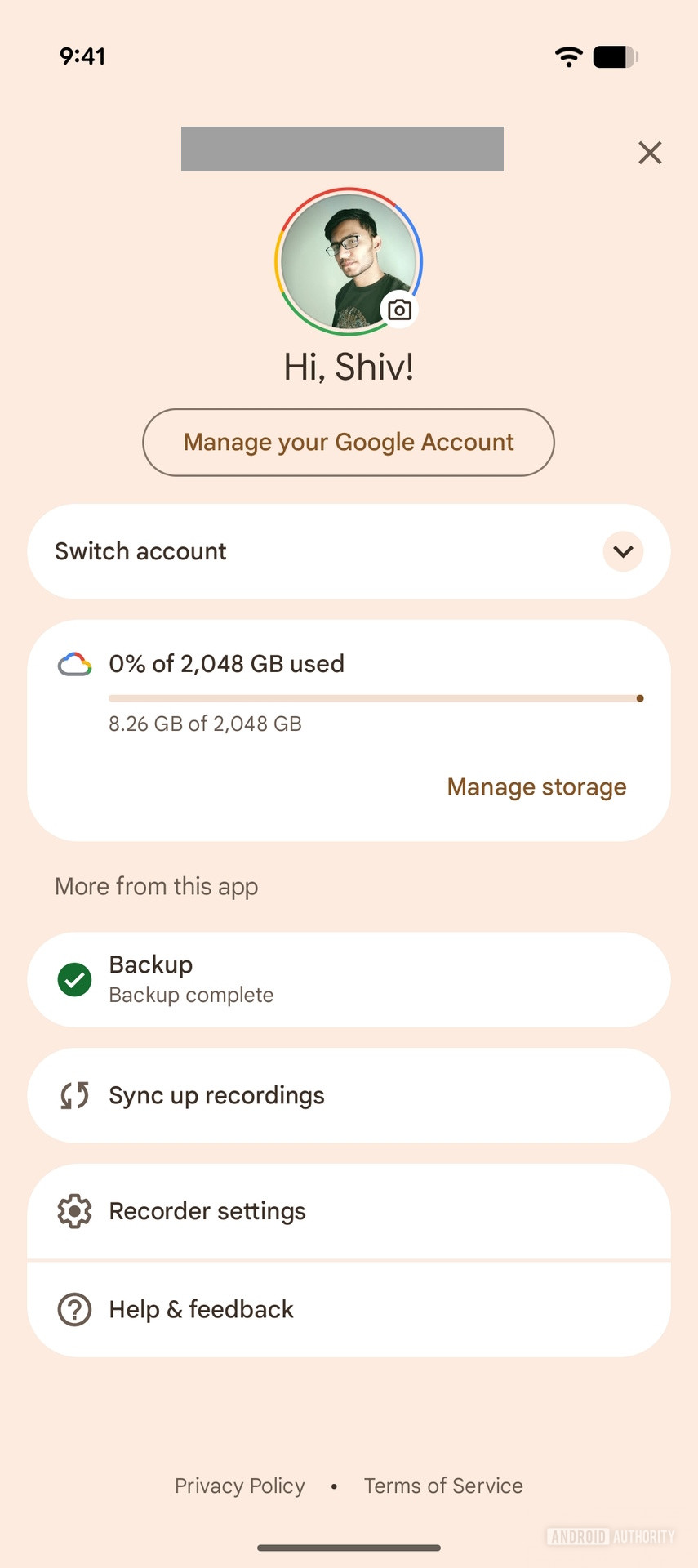The image size is (698, 1568).
Task: Click Manage your Google Account
Action: (349, 442)
